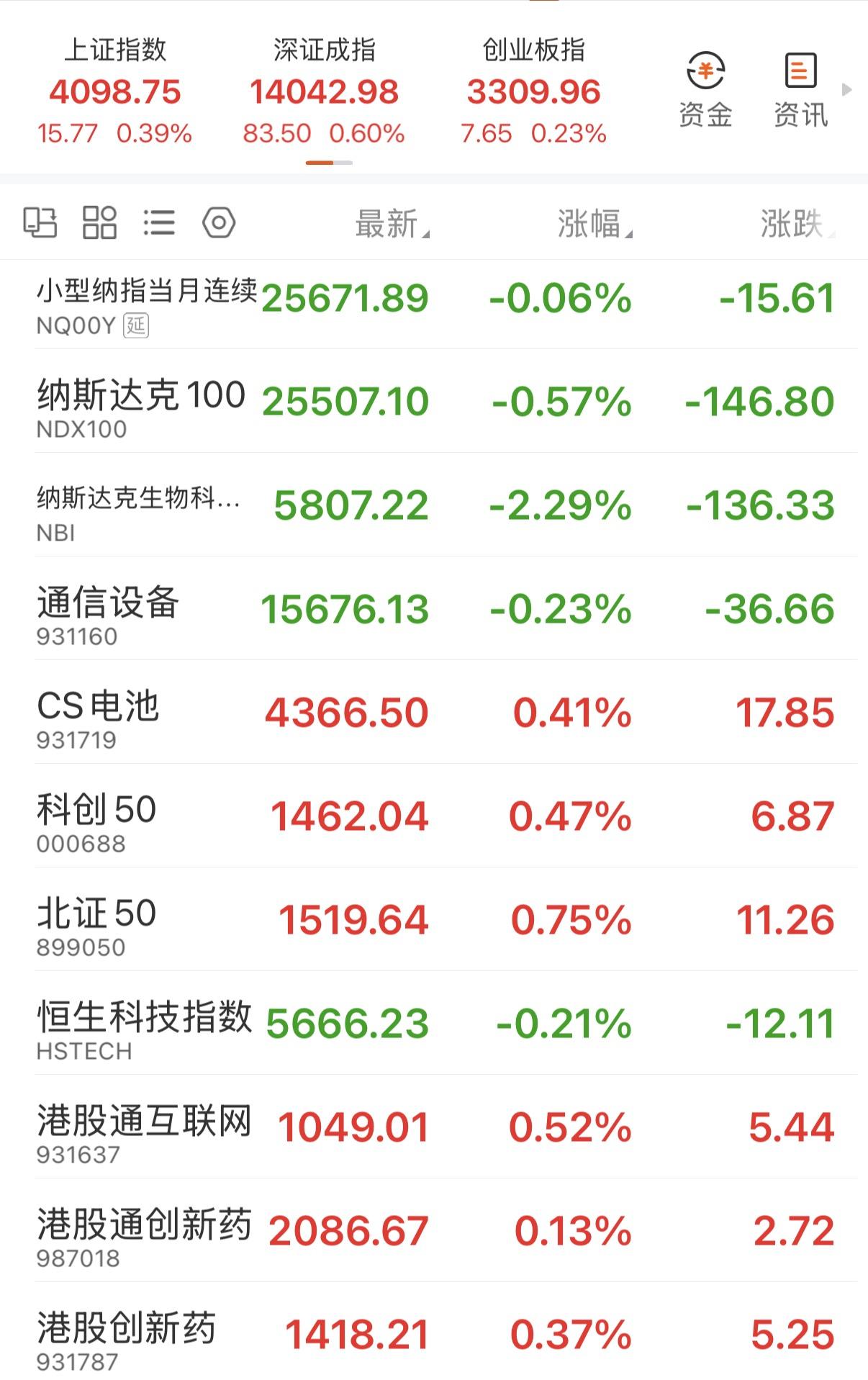Switch to grid layout view
The width and height of the screenshot is (868, 1380).
(x=99, y=223)
